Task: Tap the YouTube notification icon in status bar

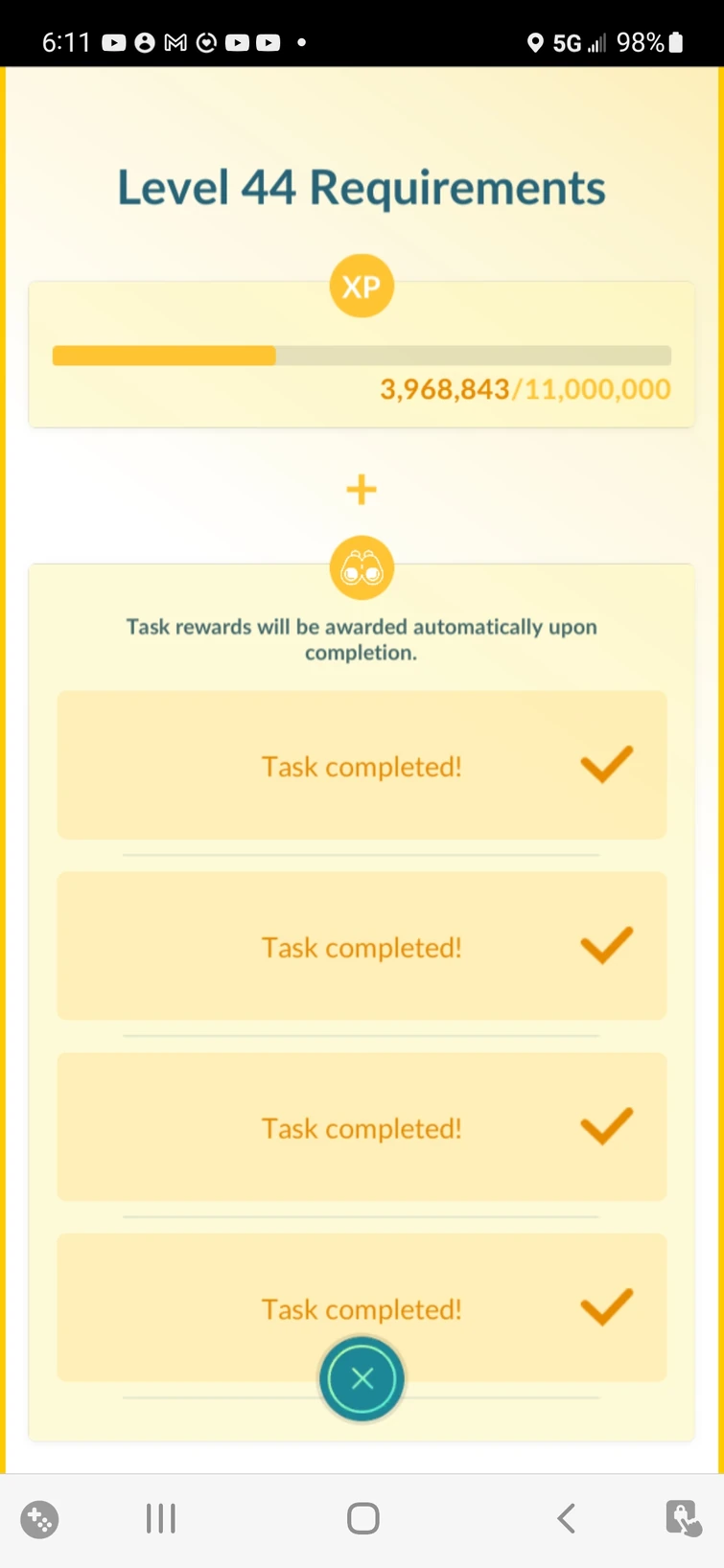Action: (116, 42)
